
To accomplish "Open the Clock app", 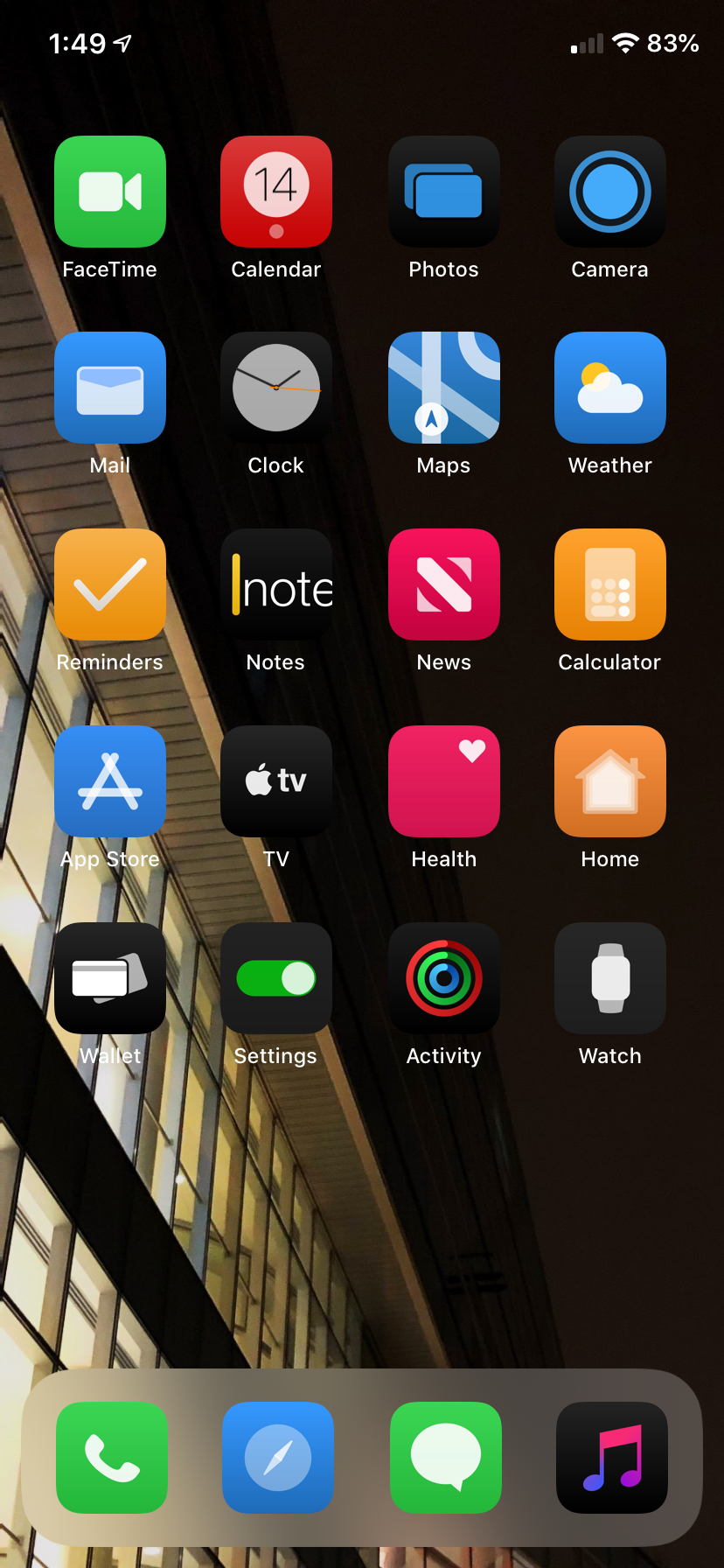I will coord(276,388).
